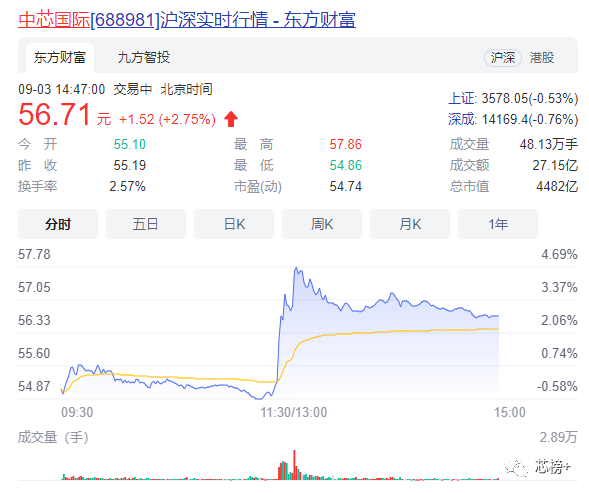Open the 周K weekly candlestick chart
The height and width of the screenshot is (493, 589).
click(322, 224)
